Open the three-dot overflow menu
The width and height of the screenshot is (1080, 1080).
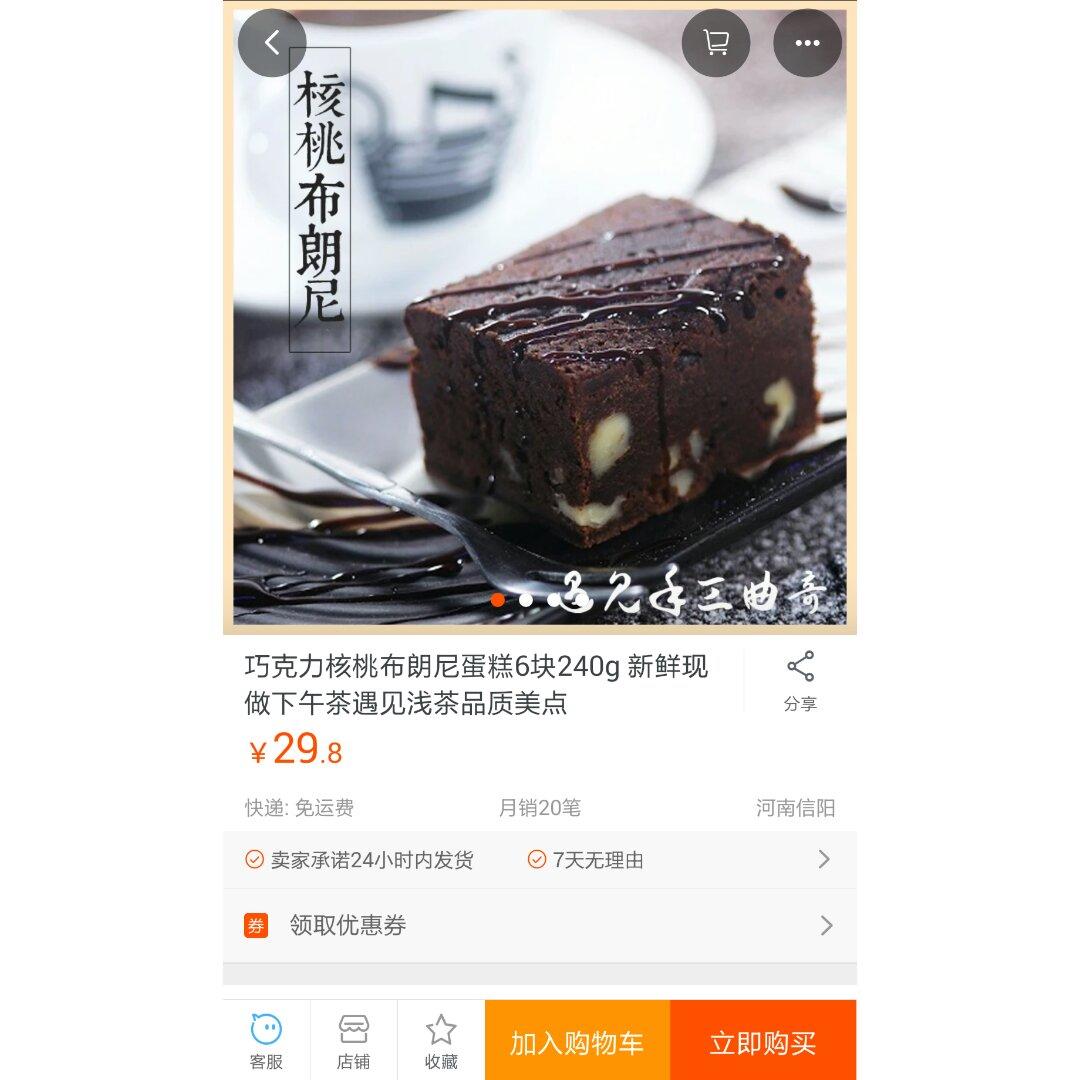coord(807,43)
